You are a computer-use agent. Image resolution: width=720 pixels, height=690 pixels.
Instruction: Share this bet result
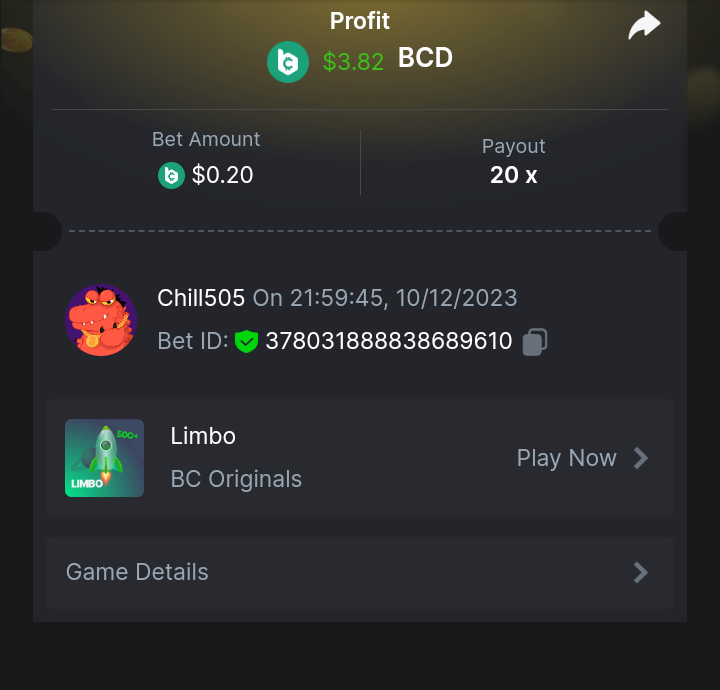click(644, 25)
